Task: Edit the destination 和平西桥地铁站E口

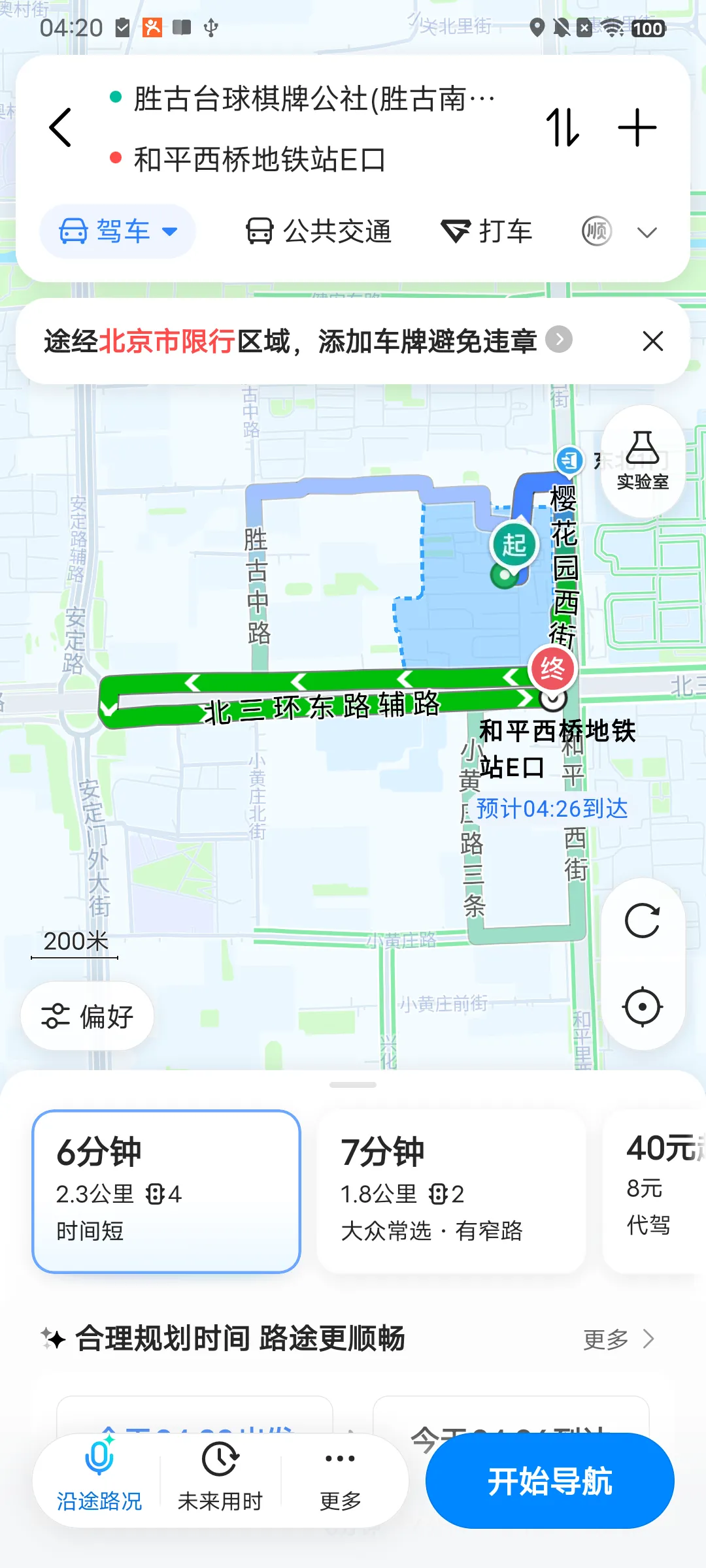Action: 260,159
